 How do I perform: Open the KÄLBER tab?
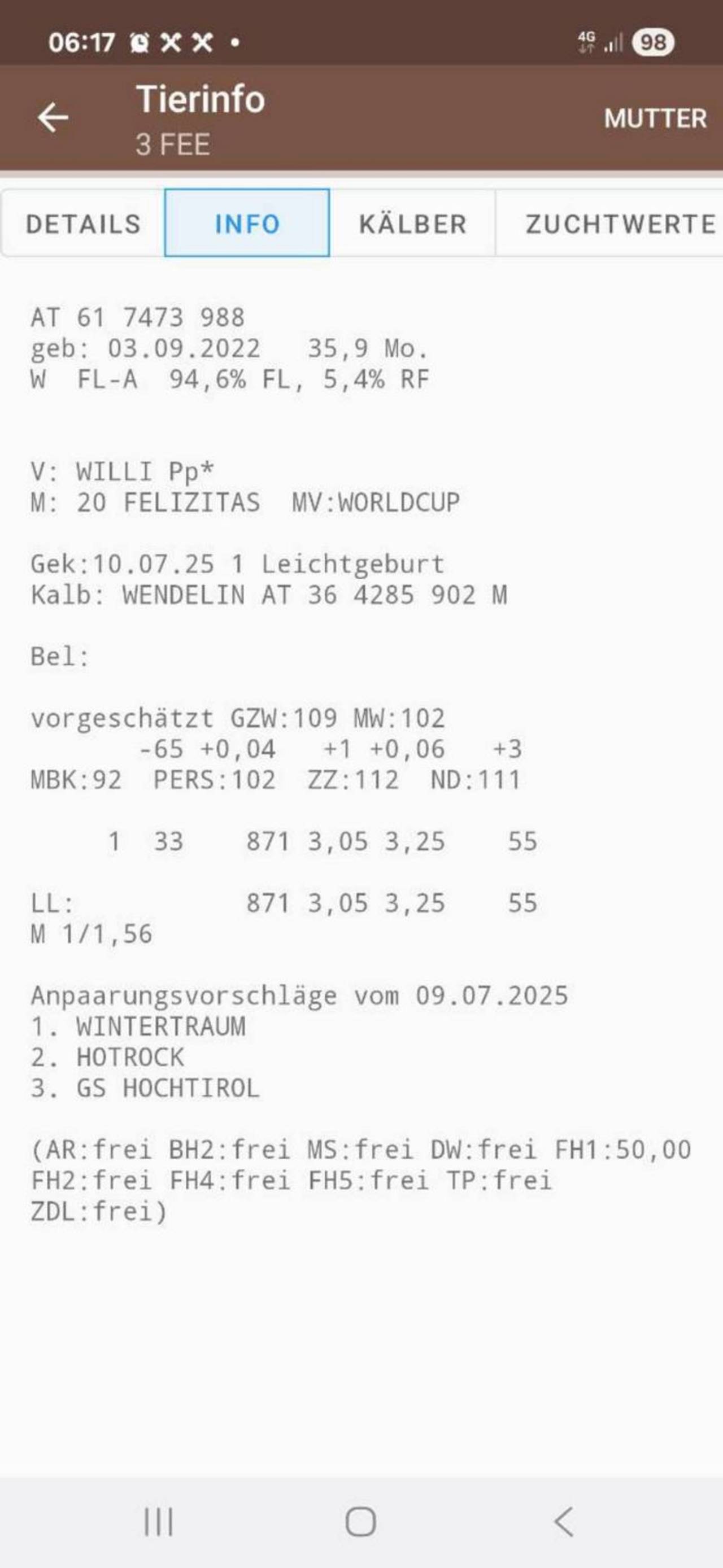pos(412,224)
